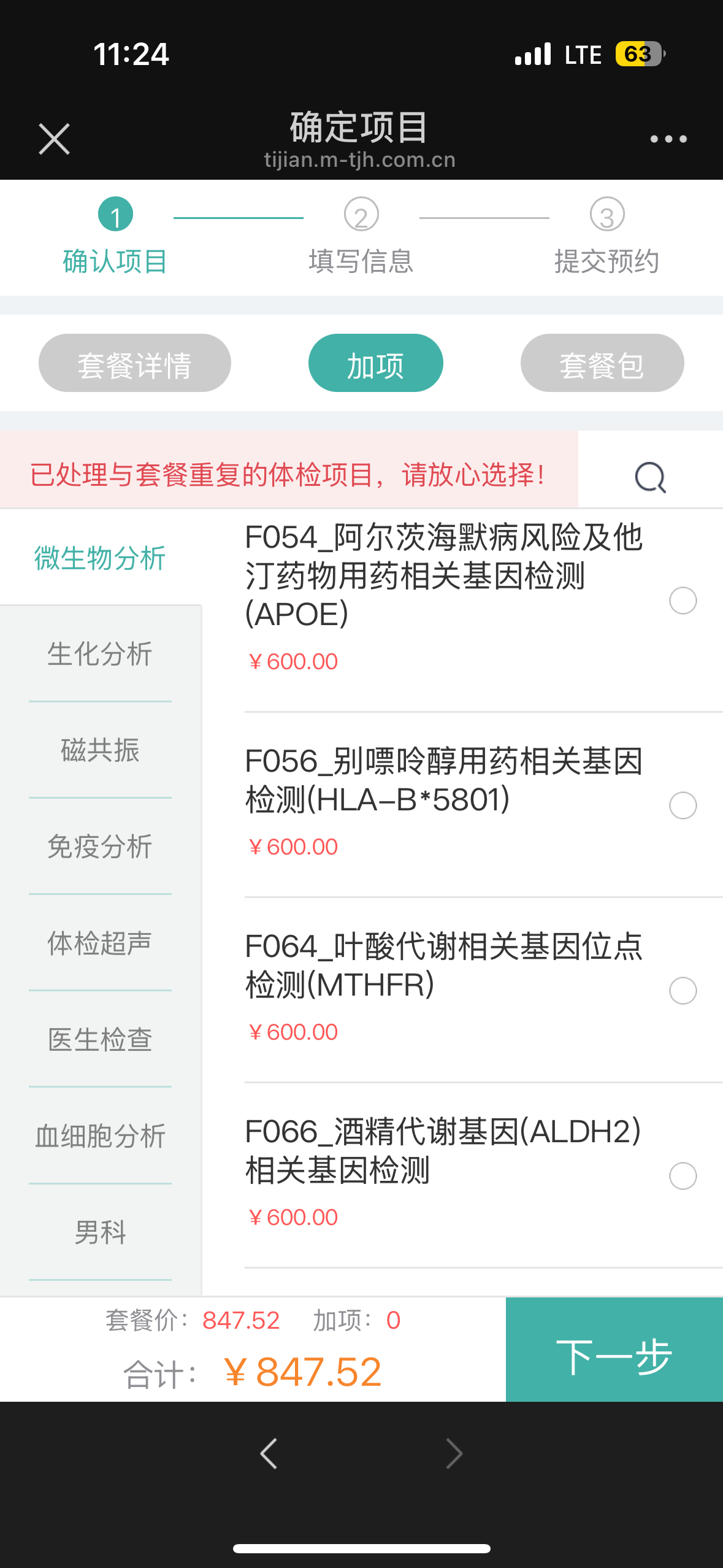Close the 确定项目 web page
This screenshot has height=1568, width=723.
54,139
